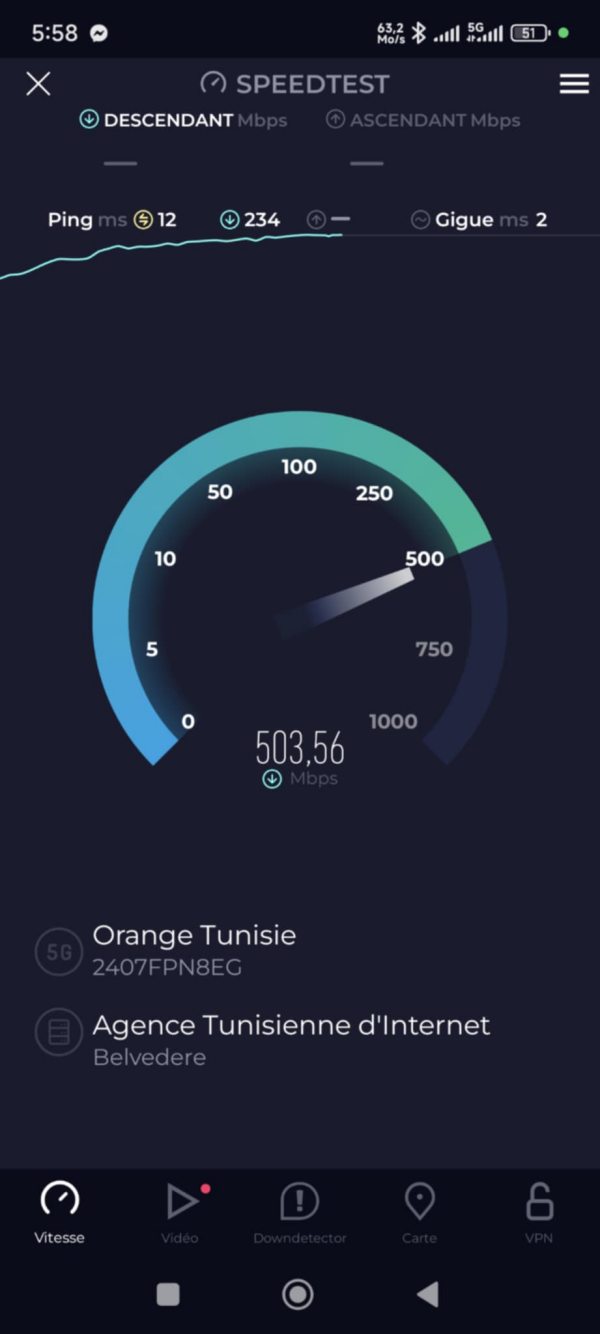600x1334 pixels.
Task: Open the Vidéo tab
Action: [180, 1213]
